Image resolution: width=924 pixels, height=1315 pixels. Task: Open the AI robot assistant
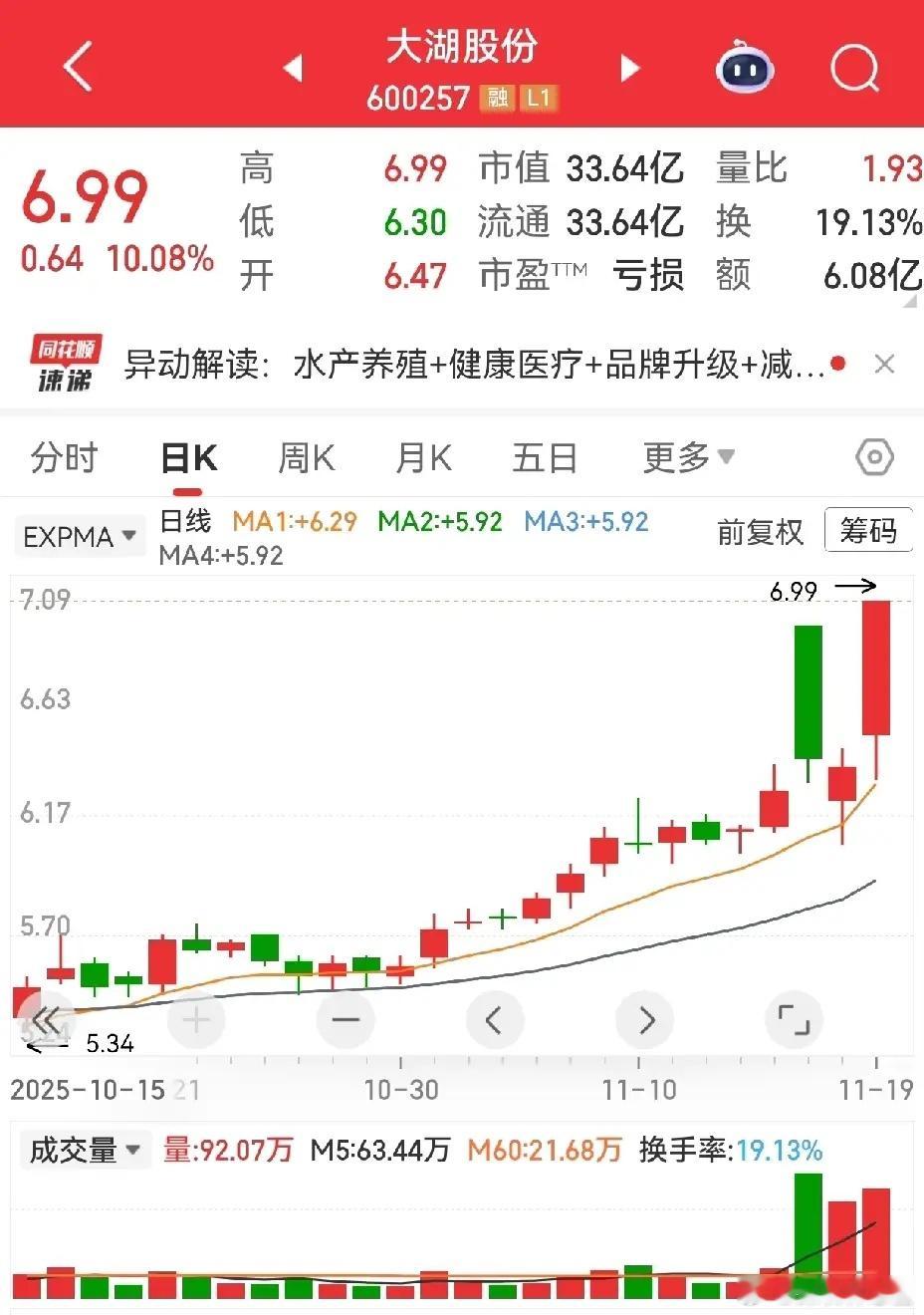745,68
